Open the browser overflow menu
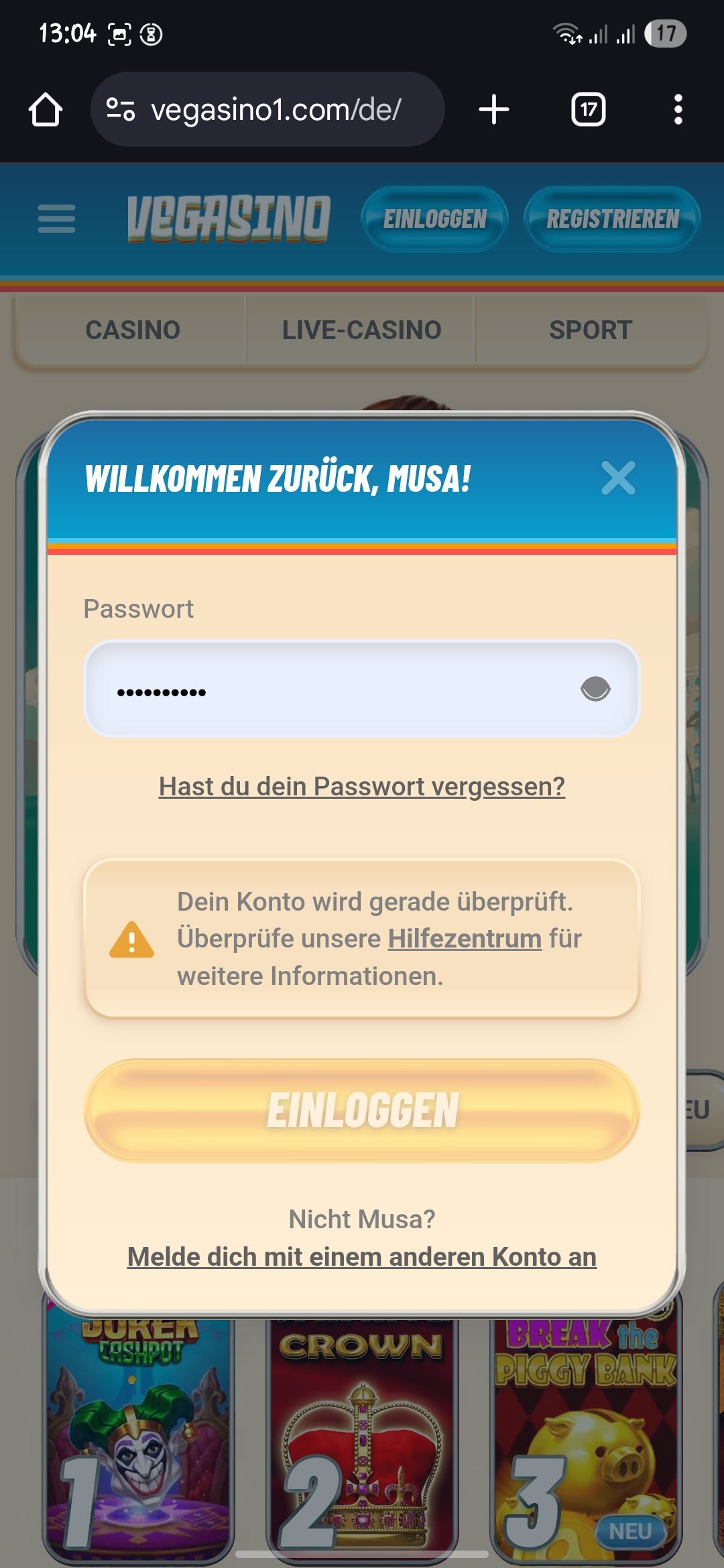The height and width of the screenshot is (1568, 724). 678,110
